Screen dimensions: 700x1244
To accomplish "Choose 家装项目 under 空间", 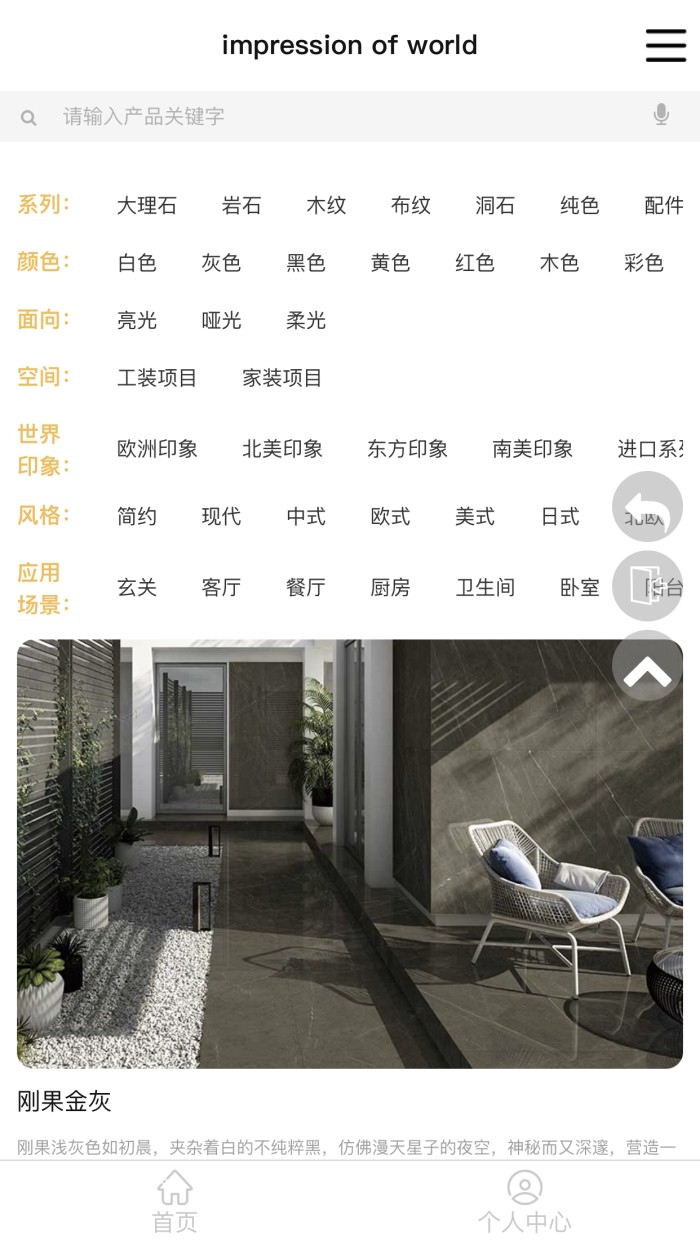I will 282,378.
